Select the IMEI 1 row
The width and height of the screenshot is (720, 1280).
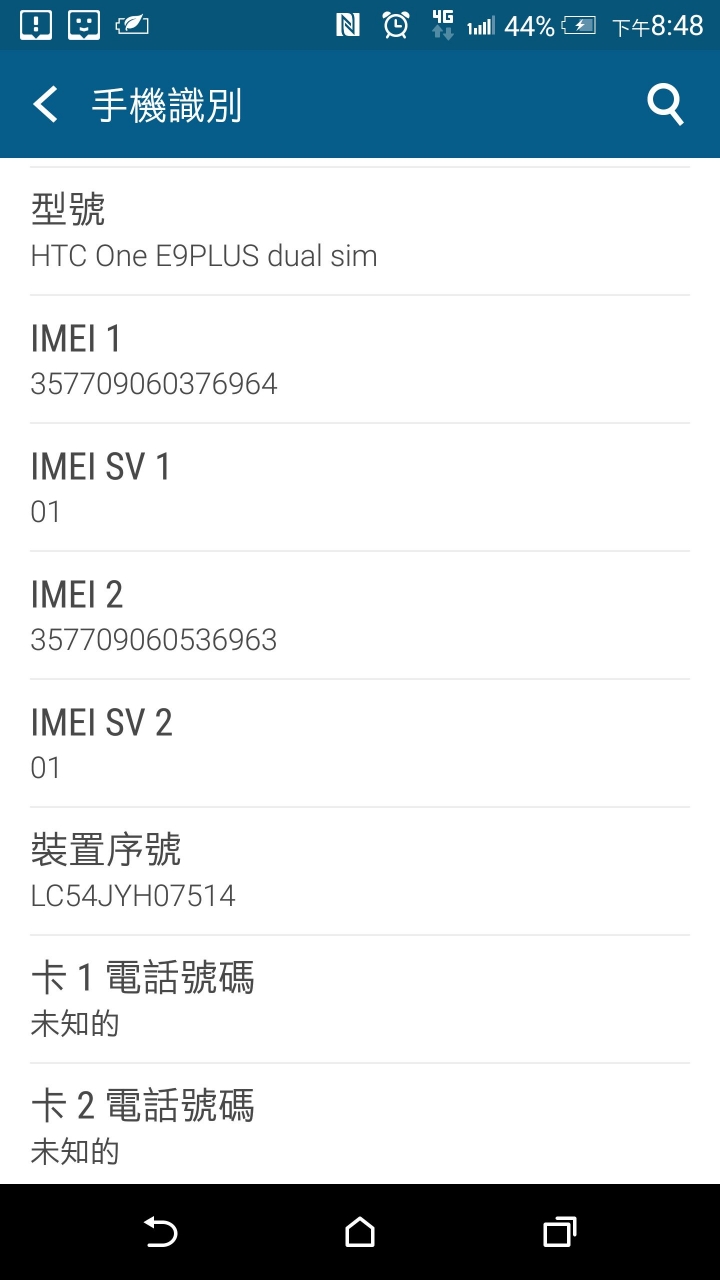pos(360,360)
